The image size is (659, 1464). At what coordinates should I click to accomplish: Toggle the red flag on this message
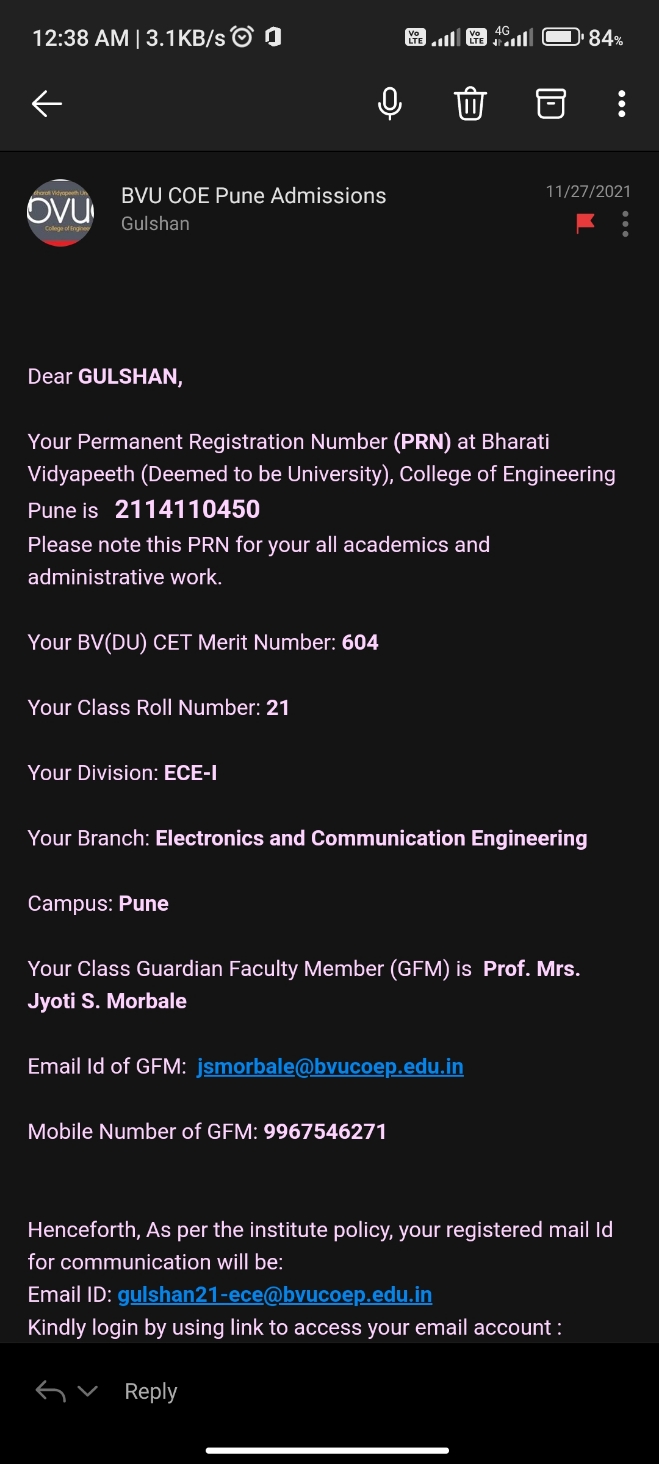click(586, 224)
